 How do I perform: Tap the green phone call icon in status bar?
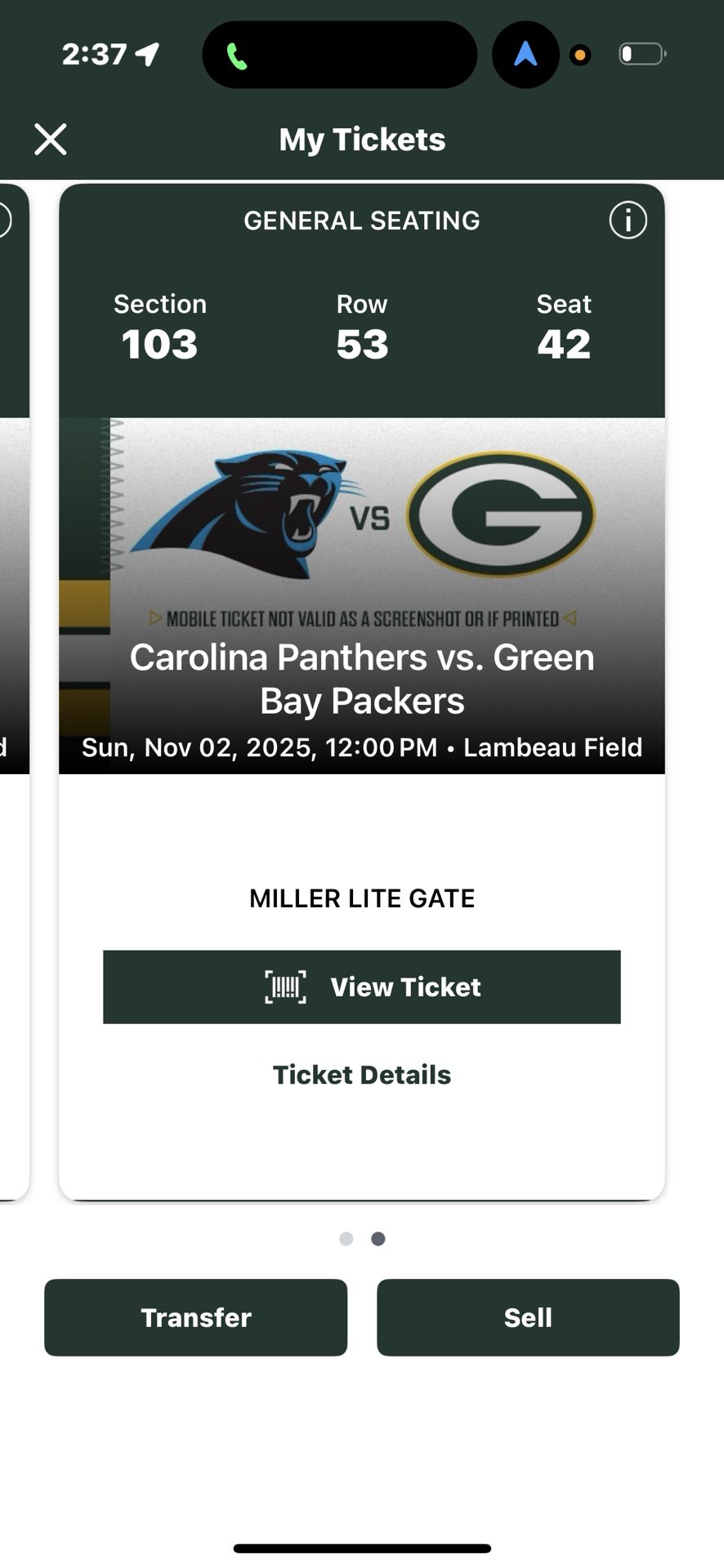(x=238, y=54)
